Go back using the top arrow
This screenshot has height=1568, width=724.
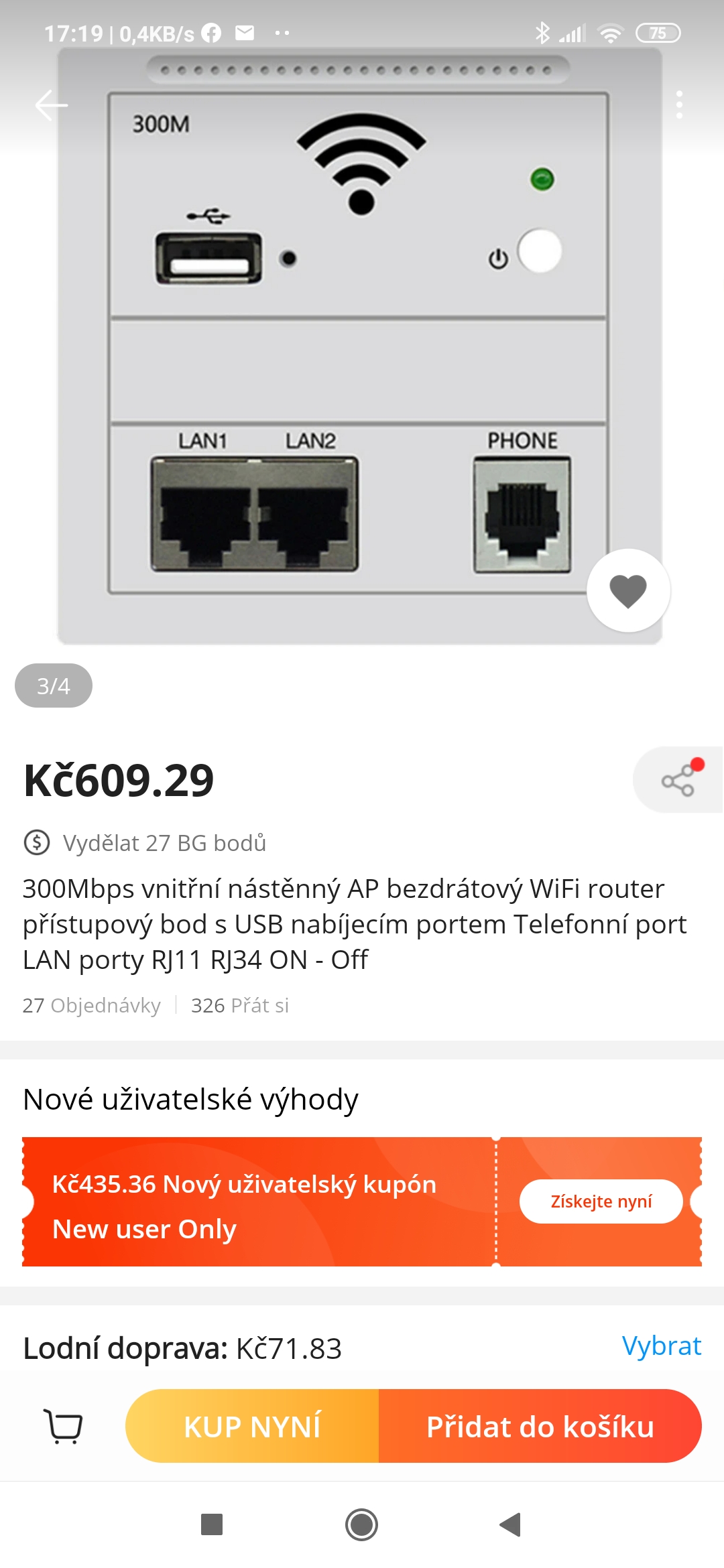point(51,105)
